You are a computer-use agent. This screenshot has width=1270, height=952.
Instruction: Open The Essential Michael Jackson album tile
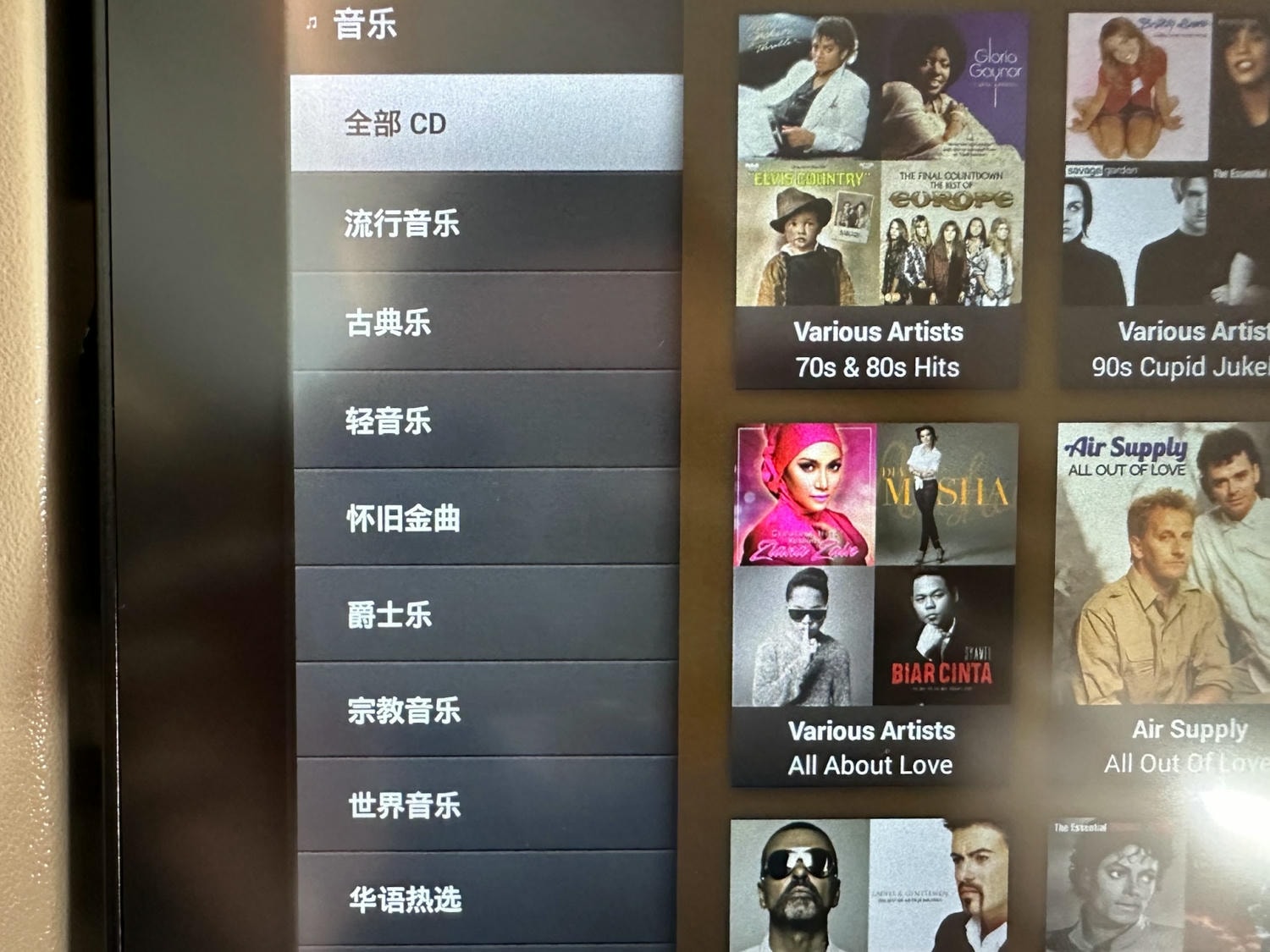(x=1156, y=884)
